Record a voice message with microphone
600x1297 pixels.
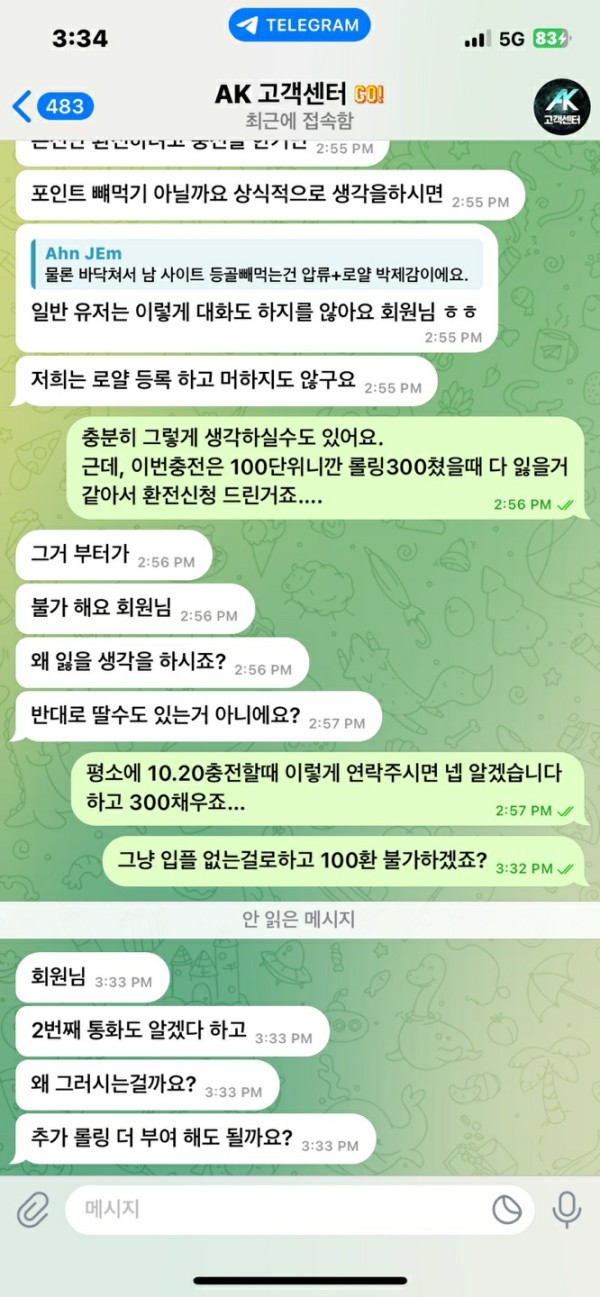pos(567,1210)
